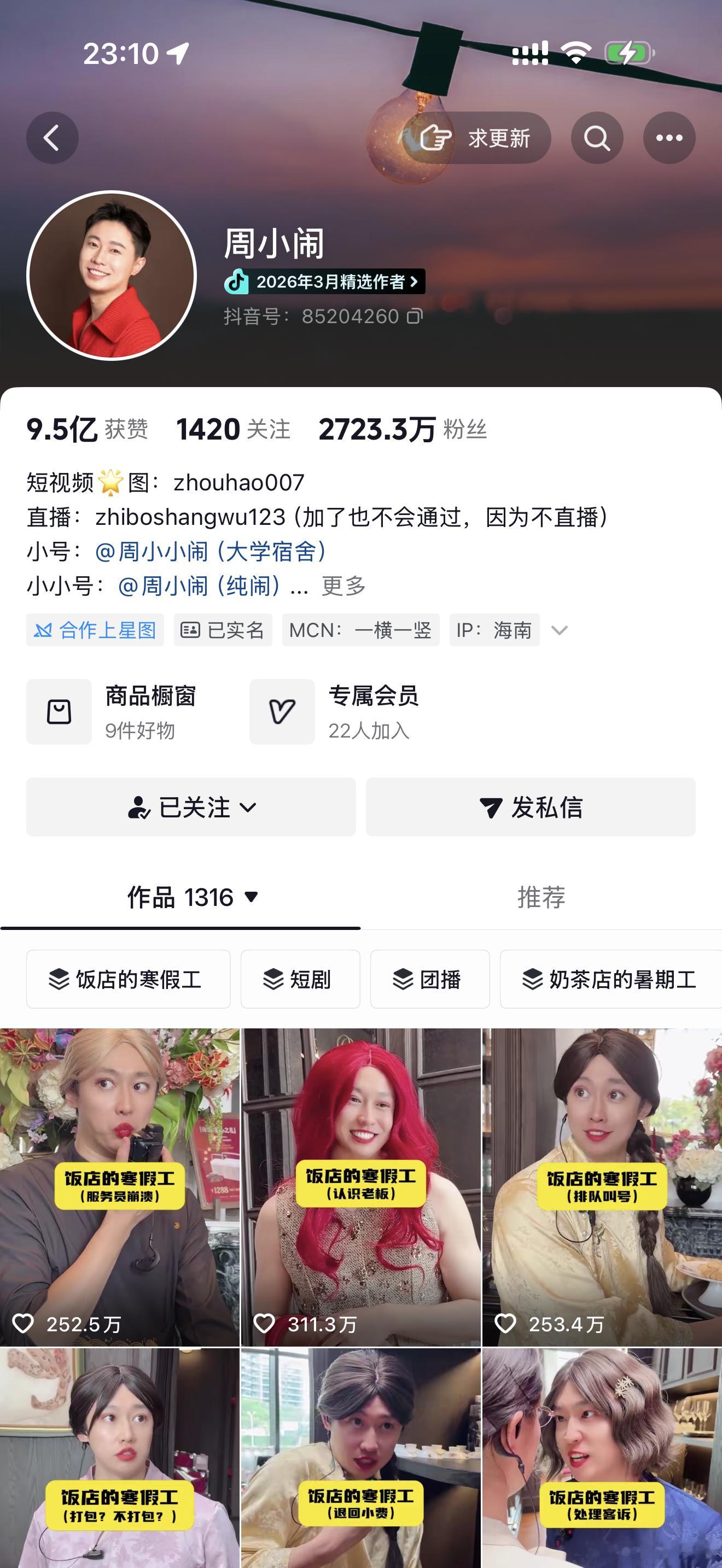Open the 认识老板 video thumbnail
Screen dimensions: 722x1568
click(361, 1187)
